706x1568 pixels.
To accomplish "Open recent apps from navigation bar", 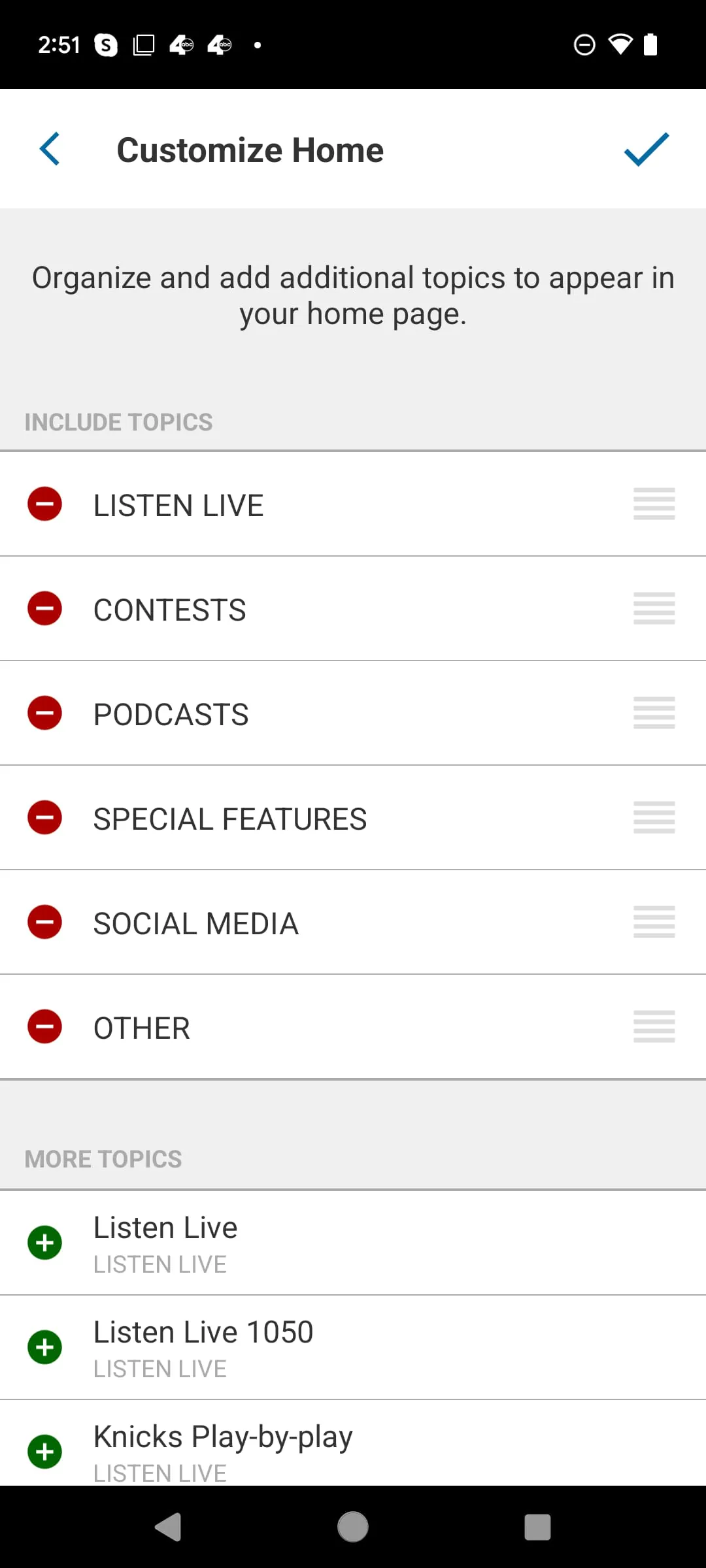I will [537, 1527].
